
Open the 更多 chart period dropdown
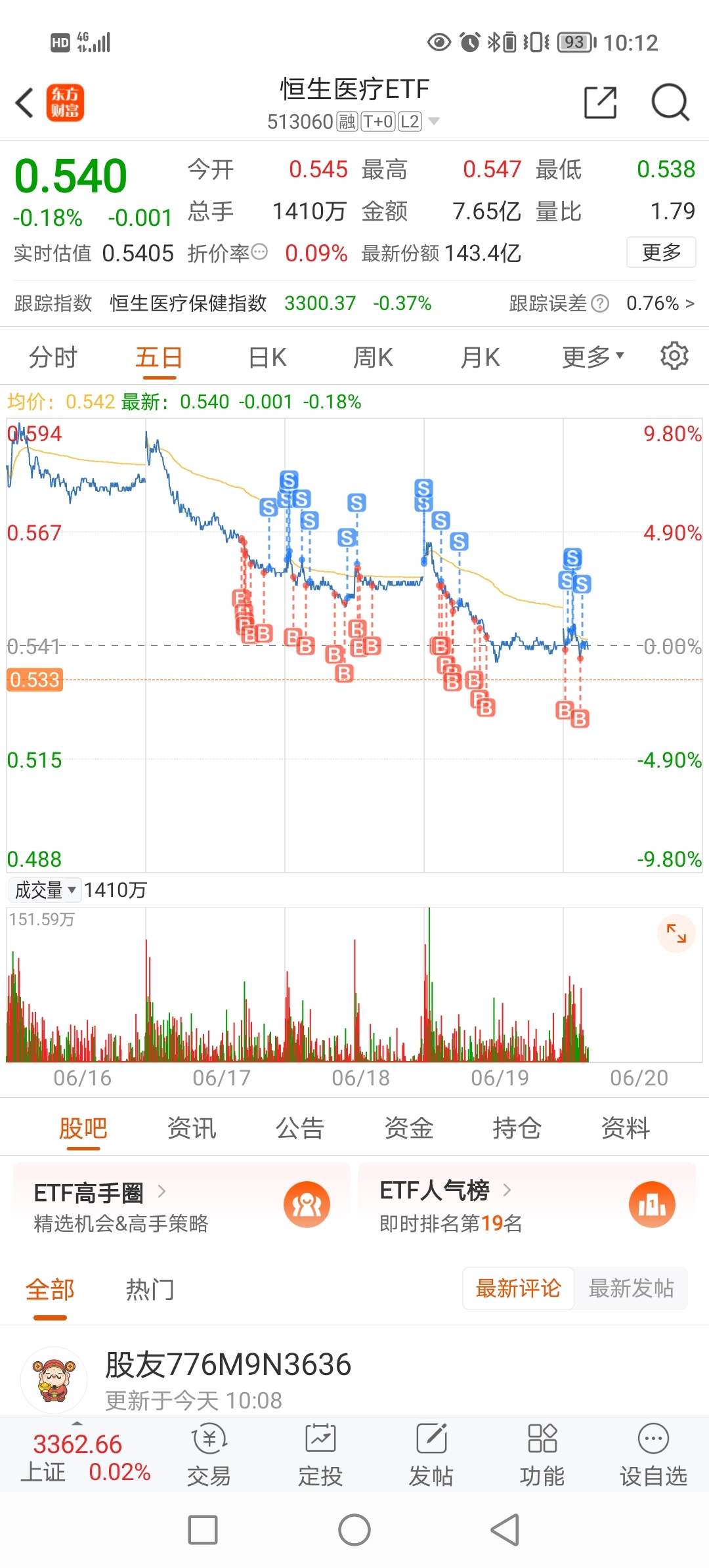591,355
